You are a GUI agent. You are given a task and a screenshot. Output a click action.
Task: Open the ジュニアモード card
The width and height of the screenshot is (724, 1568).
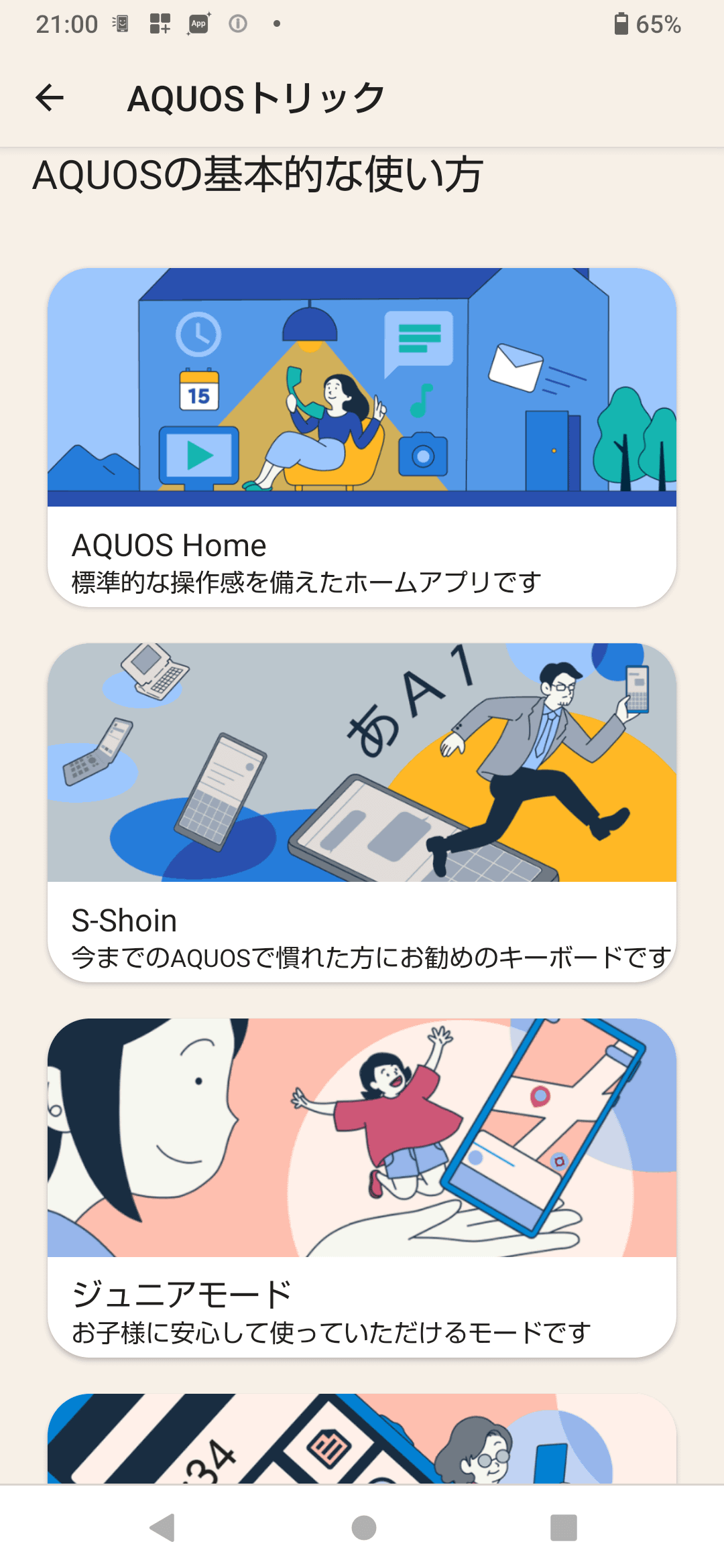(x=362, y=1188)
